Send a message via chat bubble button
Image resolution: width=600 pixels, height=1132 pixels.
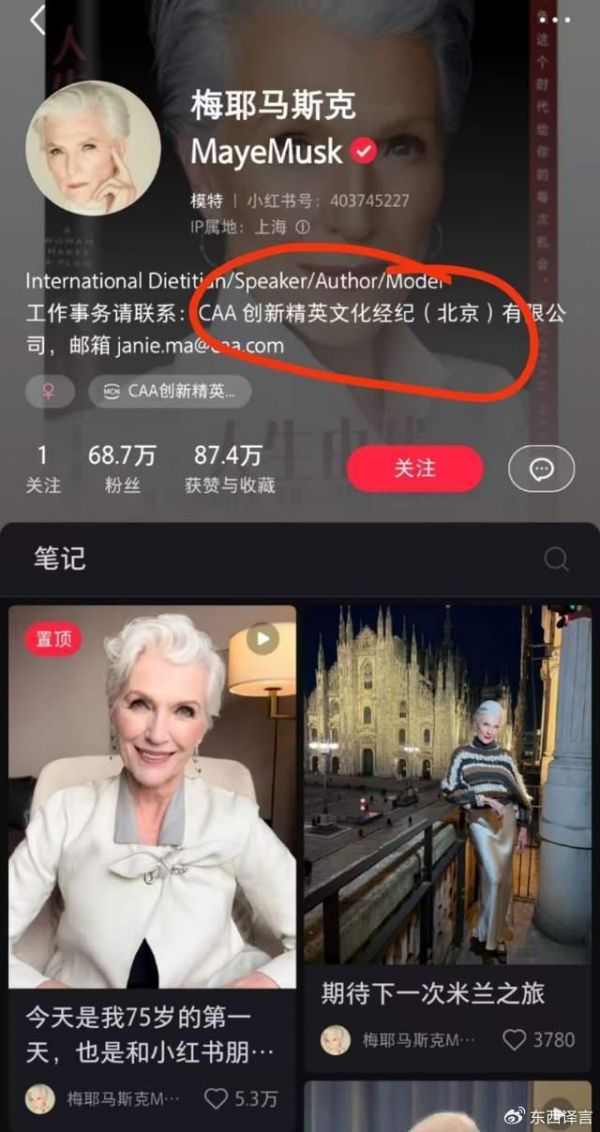[541, 468]
